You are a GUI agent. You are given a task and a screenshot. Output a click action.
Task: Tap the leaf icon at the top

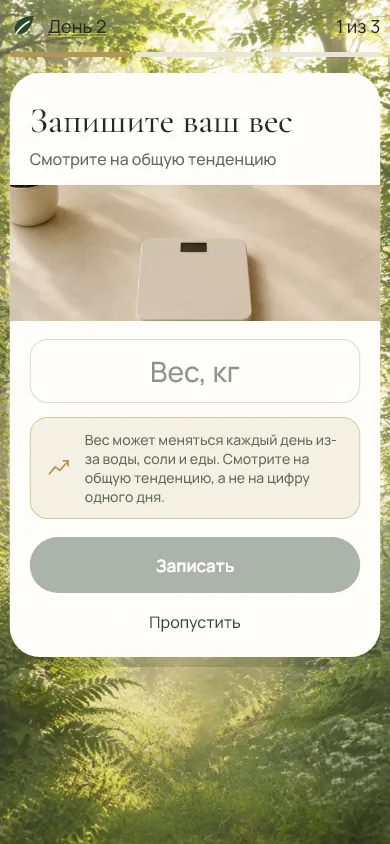click(24, 25)
